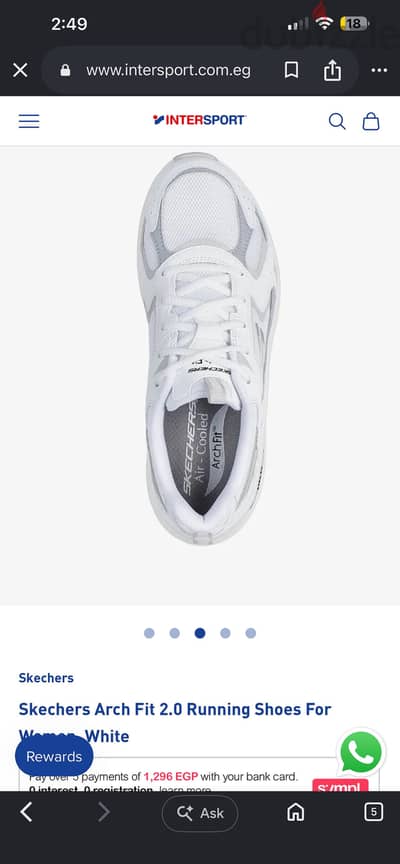Jump to the first product image dot
The width and height of the screenshot is (400, 864).
[x=149, y=633]
